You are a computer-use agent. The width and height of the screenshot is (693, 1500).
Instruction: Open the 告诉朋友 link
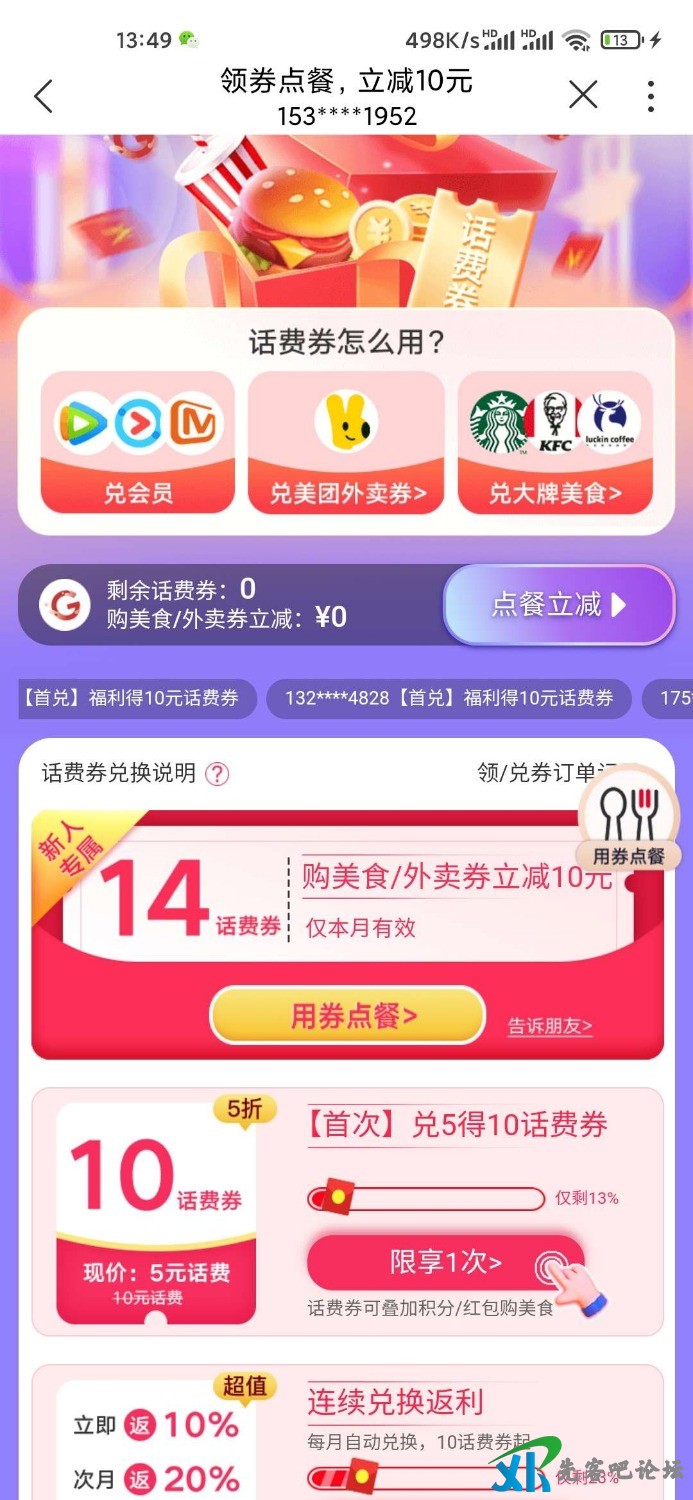point(549,1026)
